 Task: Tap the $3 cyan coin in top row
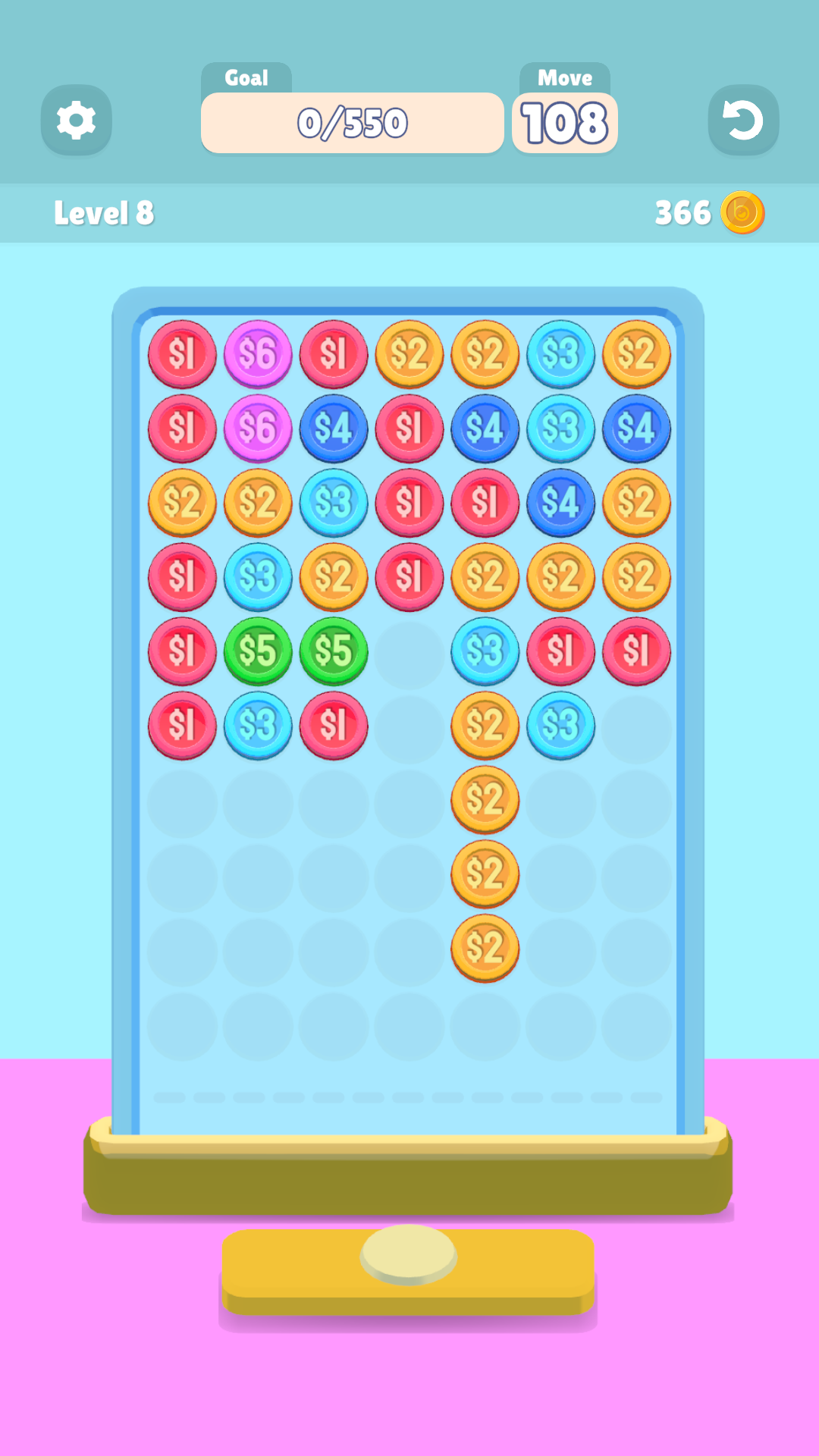[x=561, y=354]
